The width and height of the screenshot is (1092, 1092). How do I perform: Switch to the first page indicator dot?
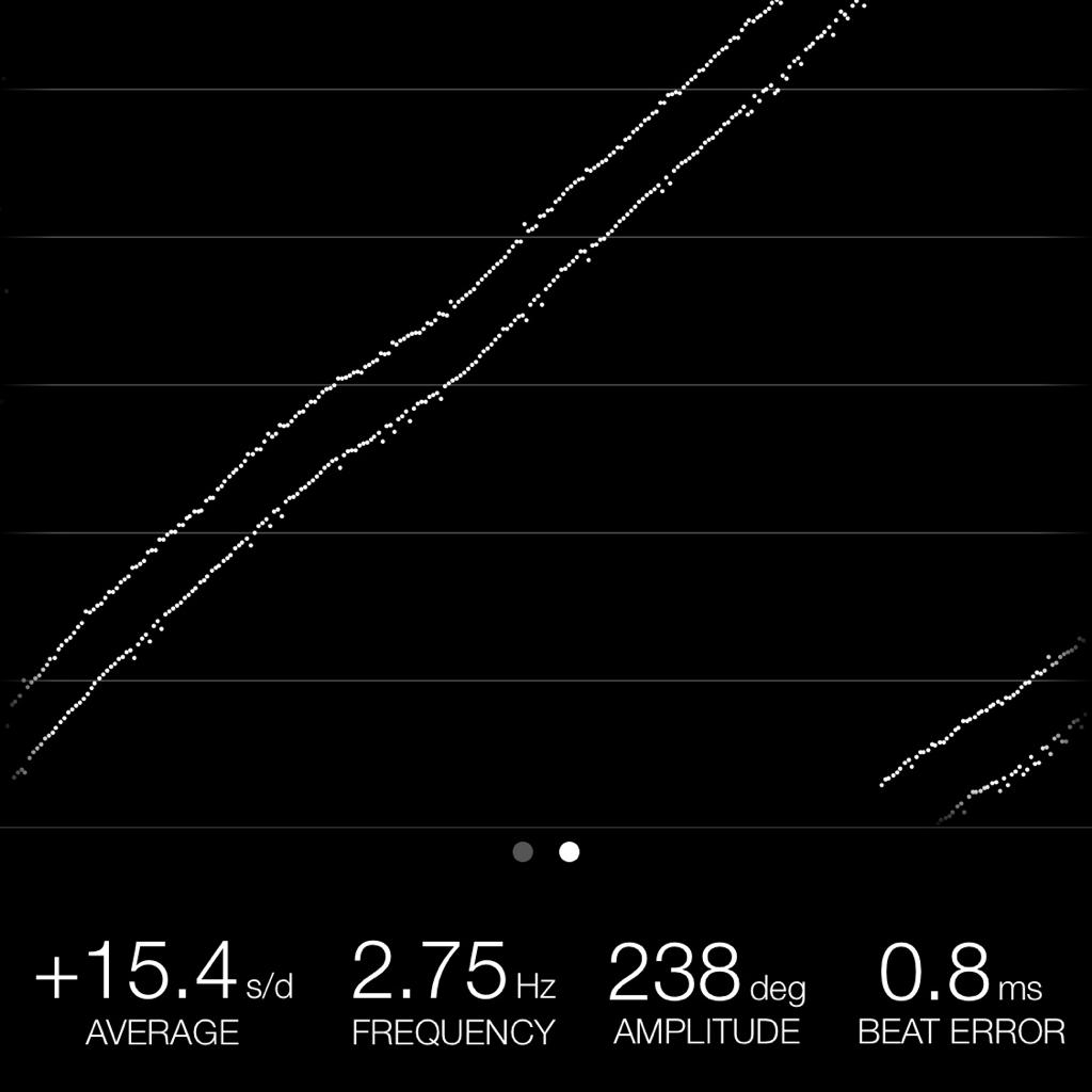click(x=522, y=852)
